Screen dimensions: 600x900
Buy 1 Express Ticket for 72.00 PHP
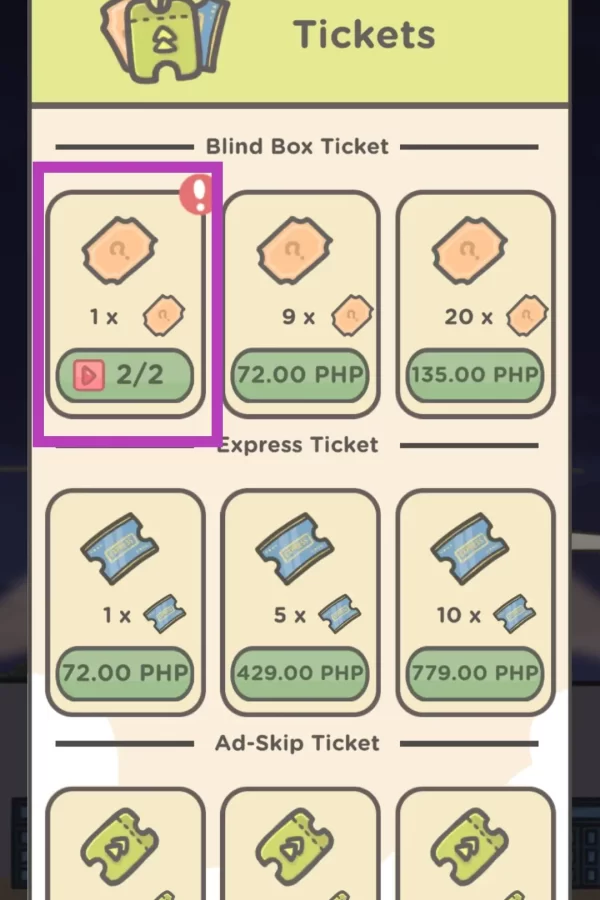pyautogui.click(x=125, y=673)
